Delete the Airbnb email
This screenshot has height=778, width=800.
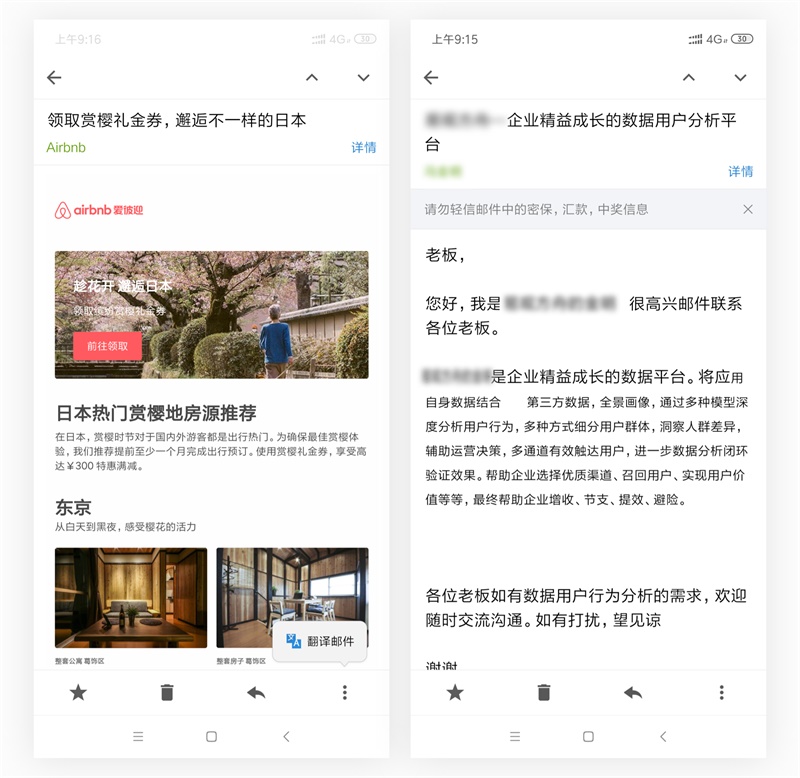(x=167, y=692)
